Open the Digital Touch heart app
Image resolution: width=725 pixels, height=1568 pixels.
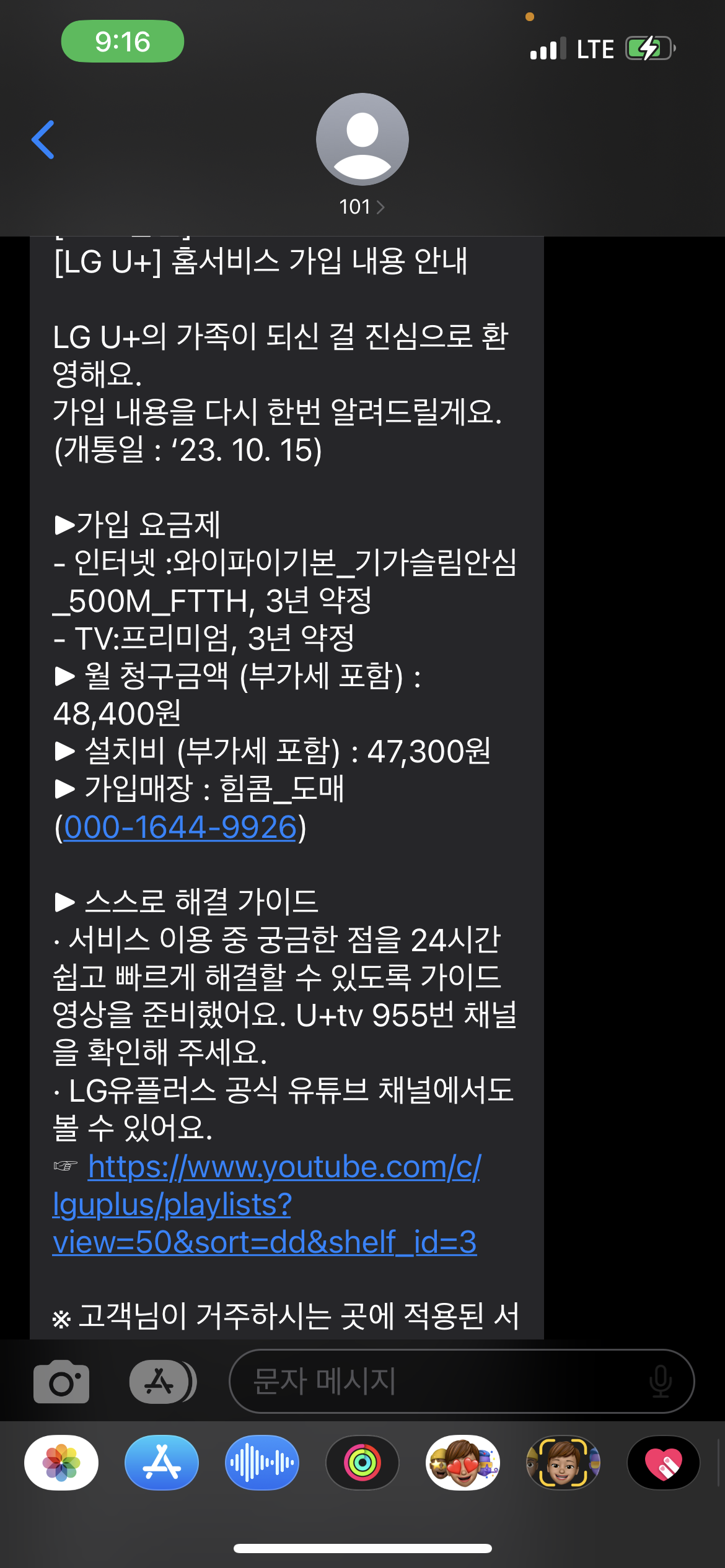pos(663,1463)
